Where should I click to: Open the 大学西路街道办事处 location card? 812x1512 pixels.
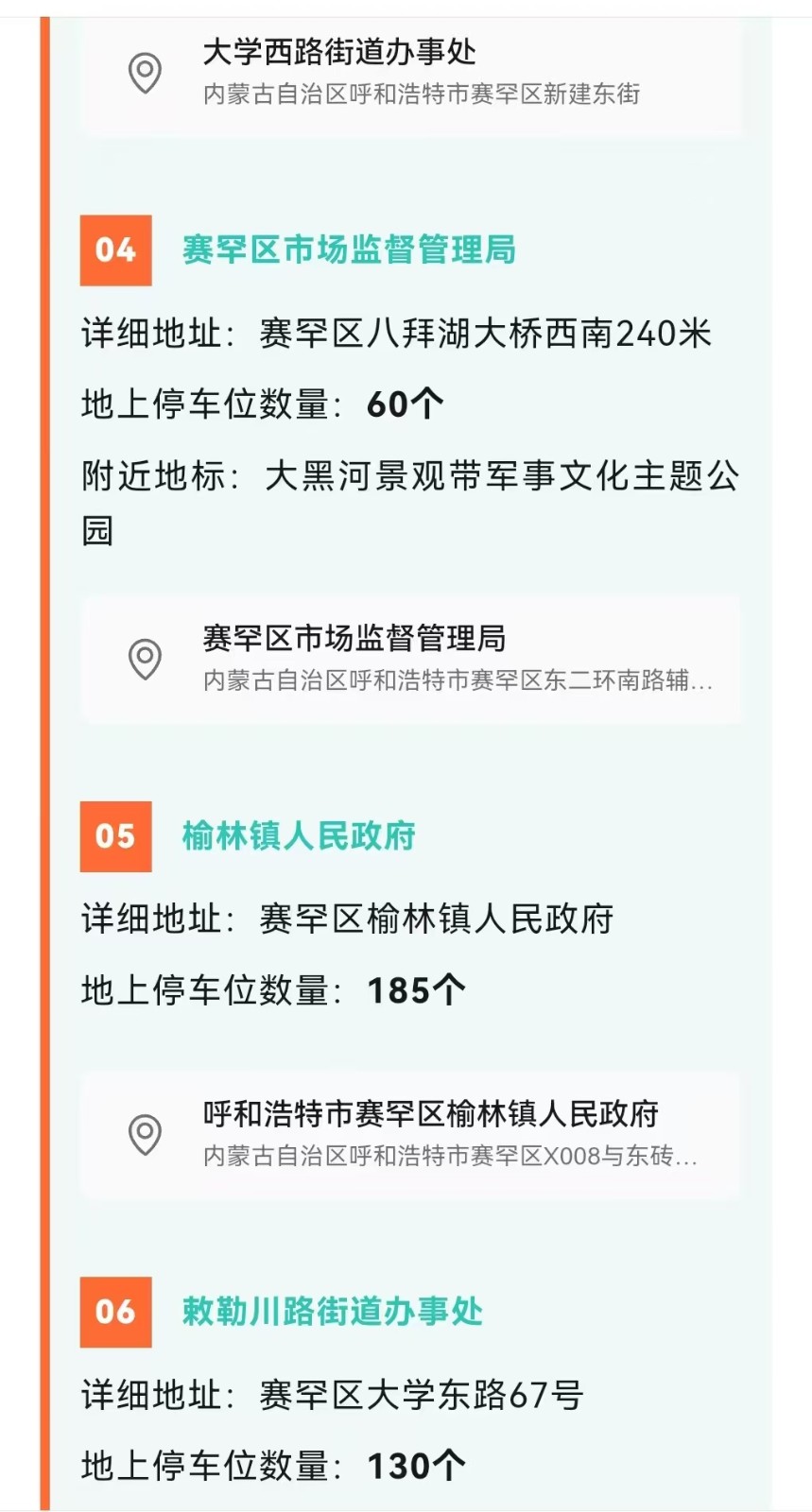[411, 72]
